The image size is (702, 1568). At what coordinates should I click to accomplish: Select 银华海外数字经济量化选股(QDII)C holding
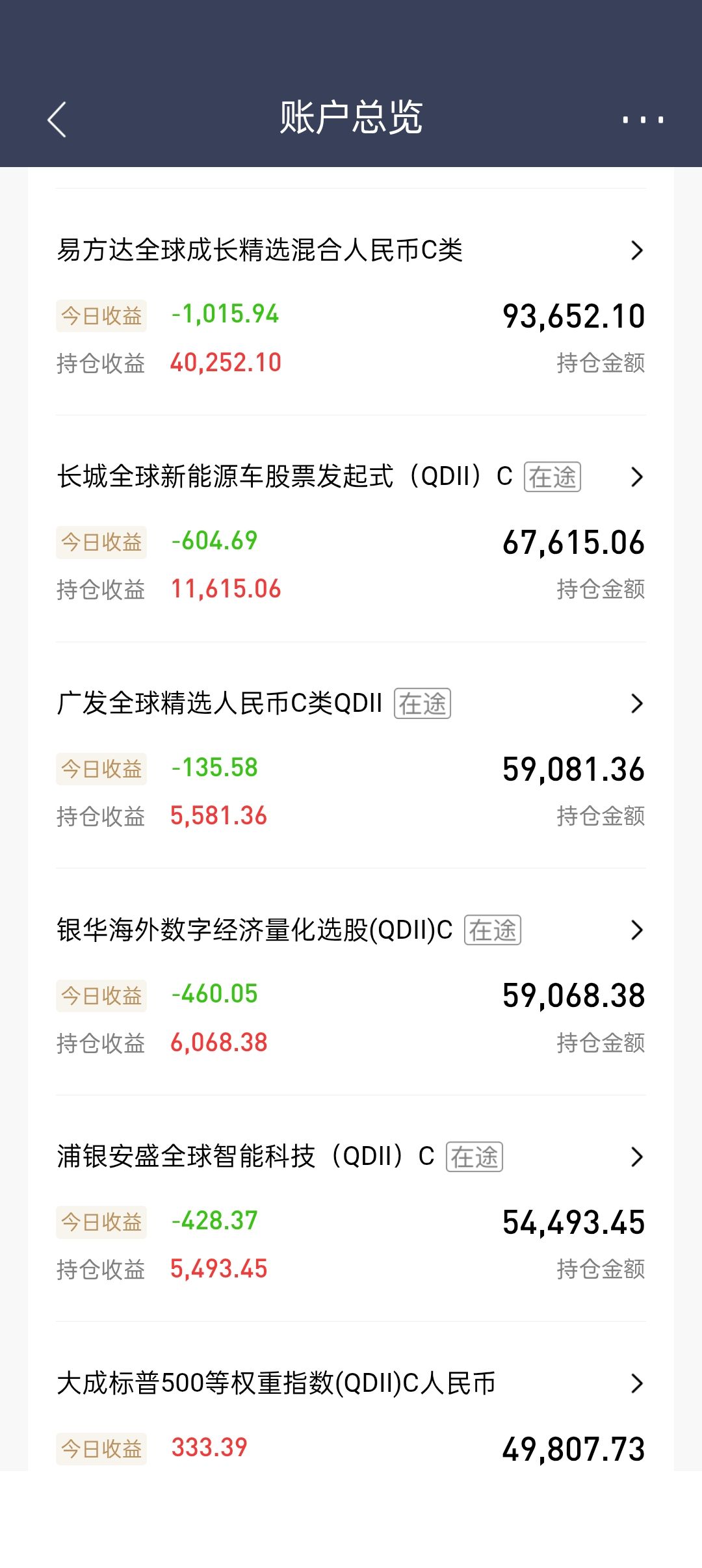click(255, 930)
